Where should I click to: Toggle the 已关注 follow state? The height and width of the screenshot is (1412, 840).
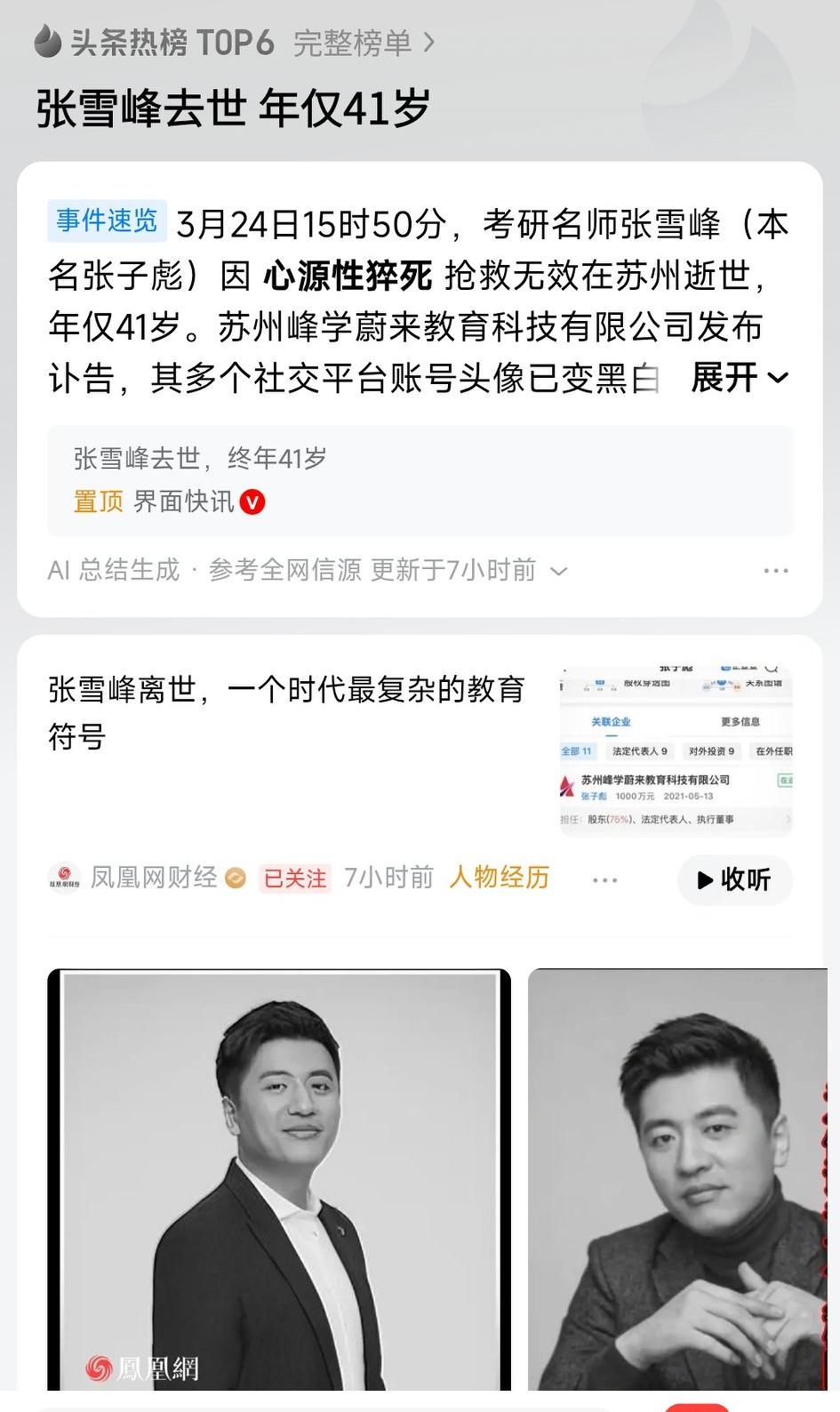point(293,878)
